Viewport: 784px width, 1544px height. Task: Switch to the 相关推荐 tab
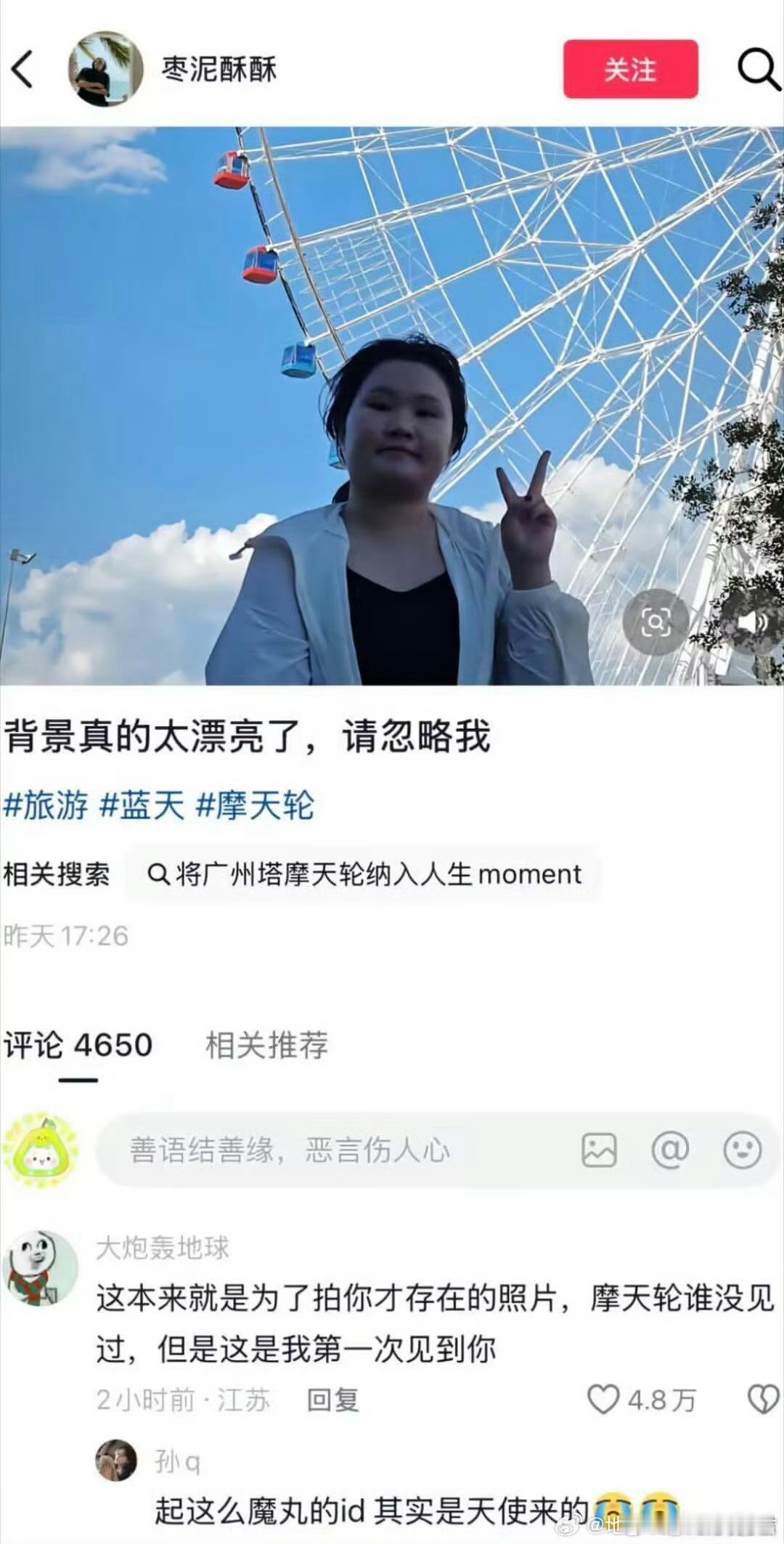pos(268,1047)
